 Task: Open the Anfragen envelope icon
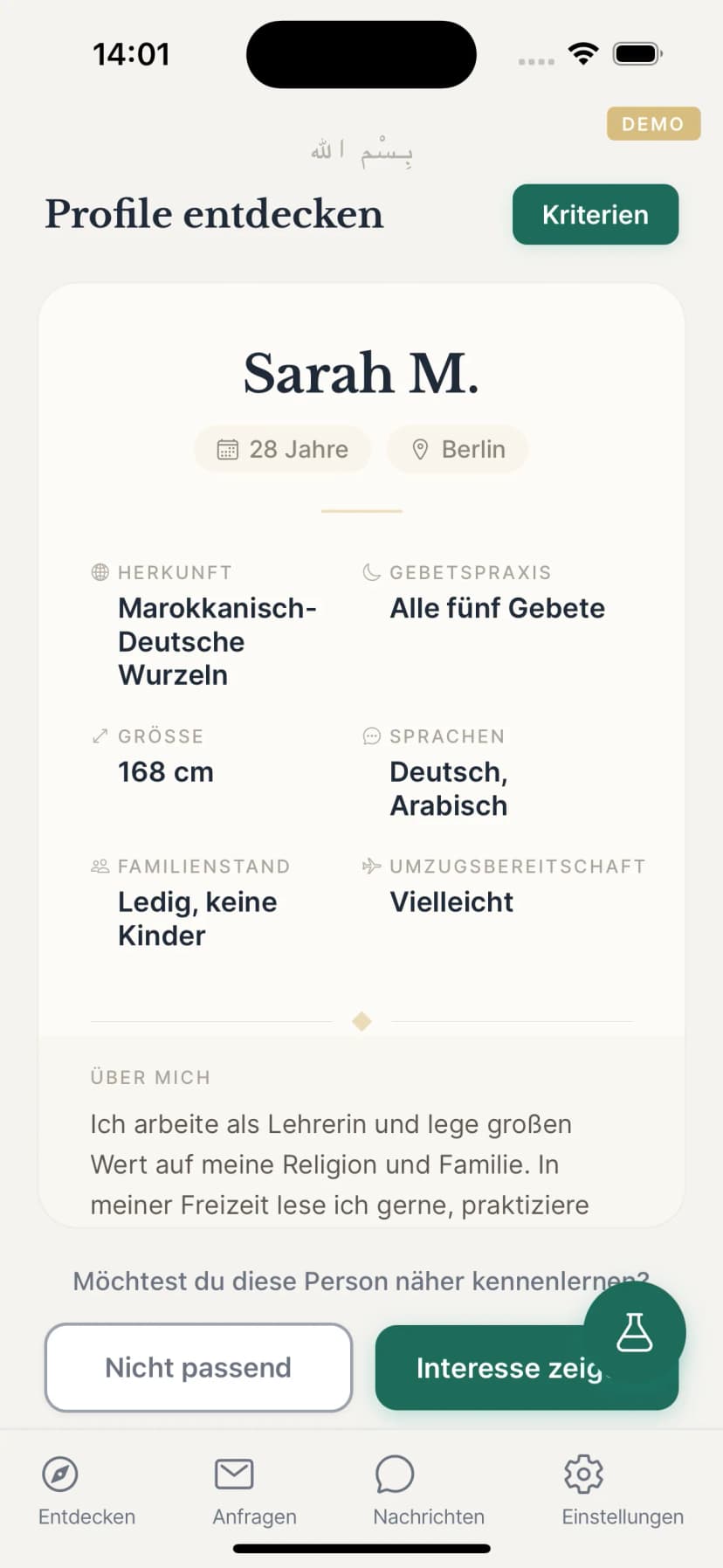click(x=233, y=1474)
